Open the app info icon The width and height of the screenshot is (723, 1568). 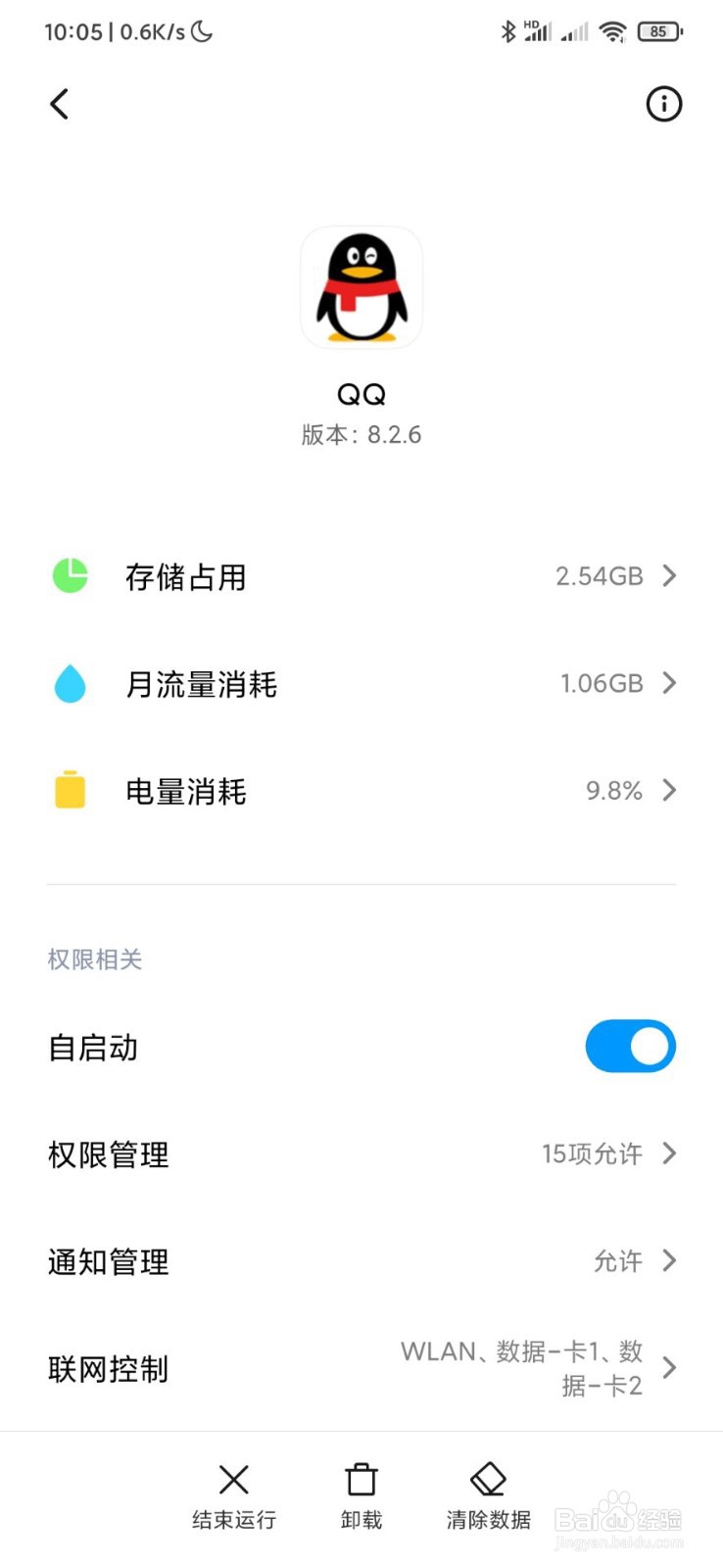click(663, 104)
